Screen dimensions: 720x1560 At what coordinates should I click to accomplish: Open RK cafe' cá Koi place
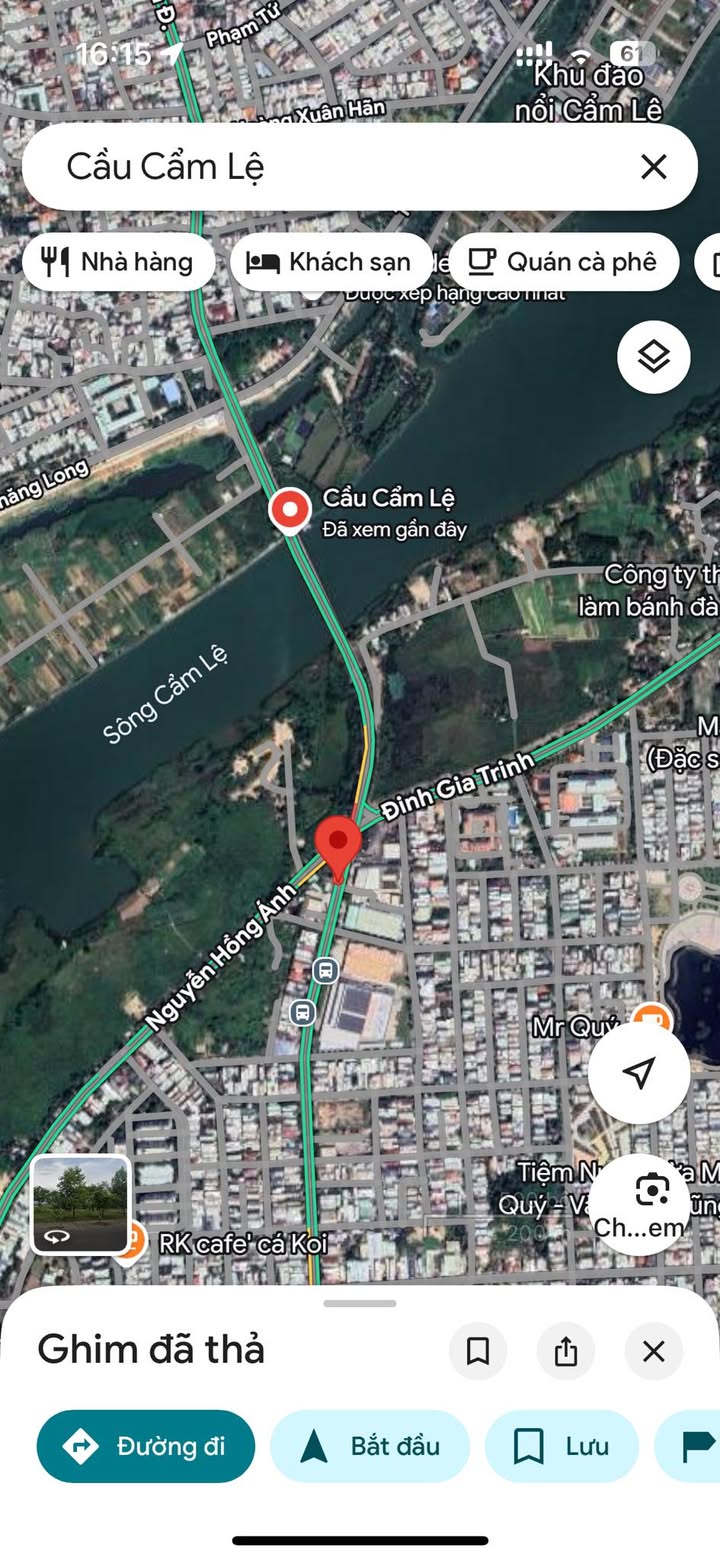tap(130, 1243)
